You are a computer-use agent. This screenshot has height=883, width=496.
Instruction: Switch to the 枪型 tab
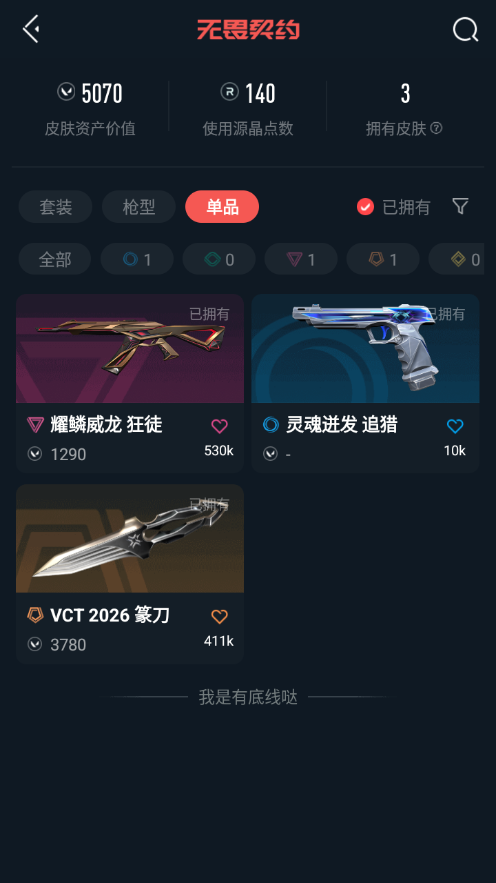pos(138,207)
